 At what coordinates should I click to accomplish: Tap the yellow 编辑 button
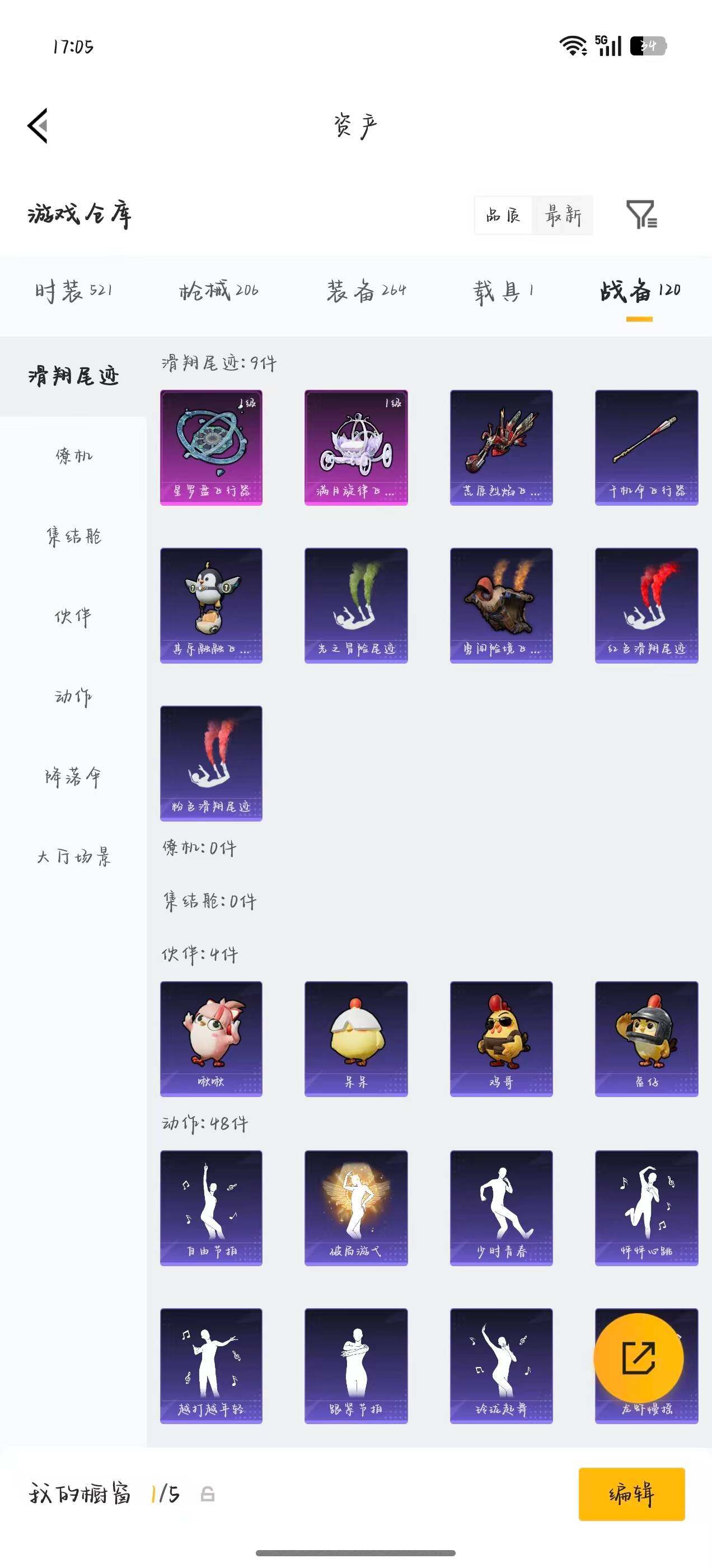tap(631, 1494)
